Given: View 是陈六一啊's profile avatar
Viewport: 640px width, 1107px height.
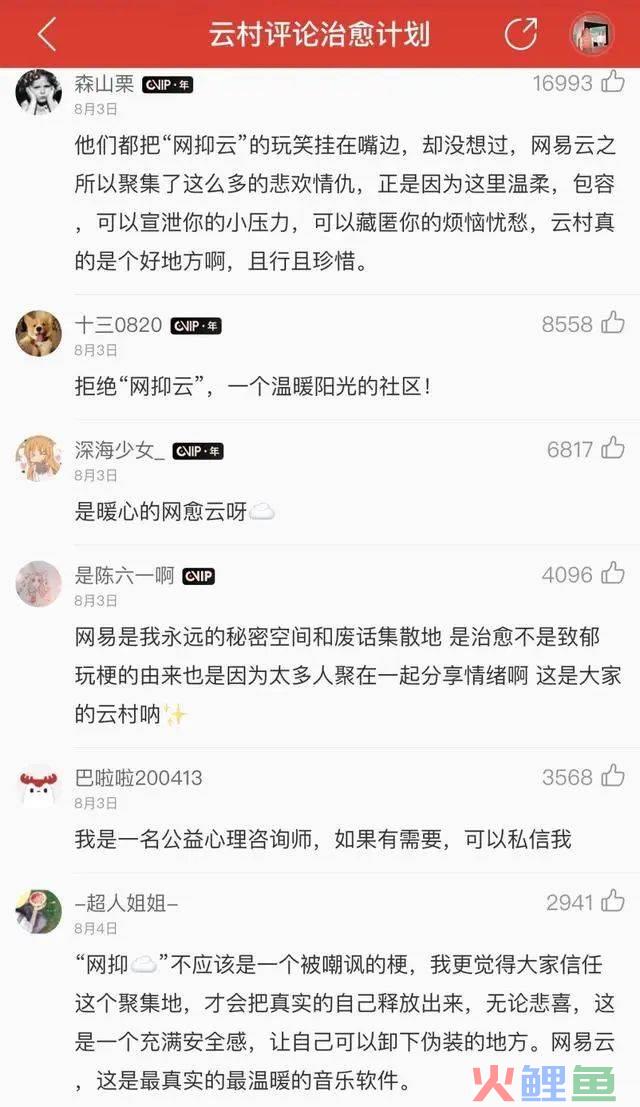Looking at the screenshot, I should tap(39, 585).
